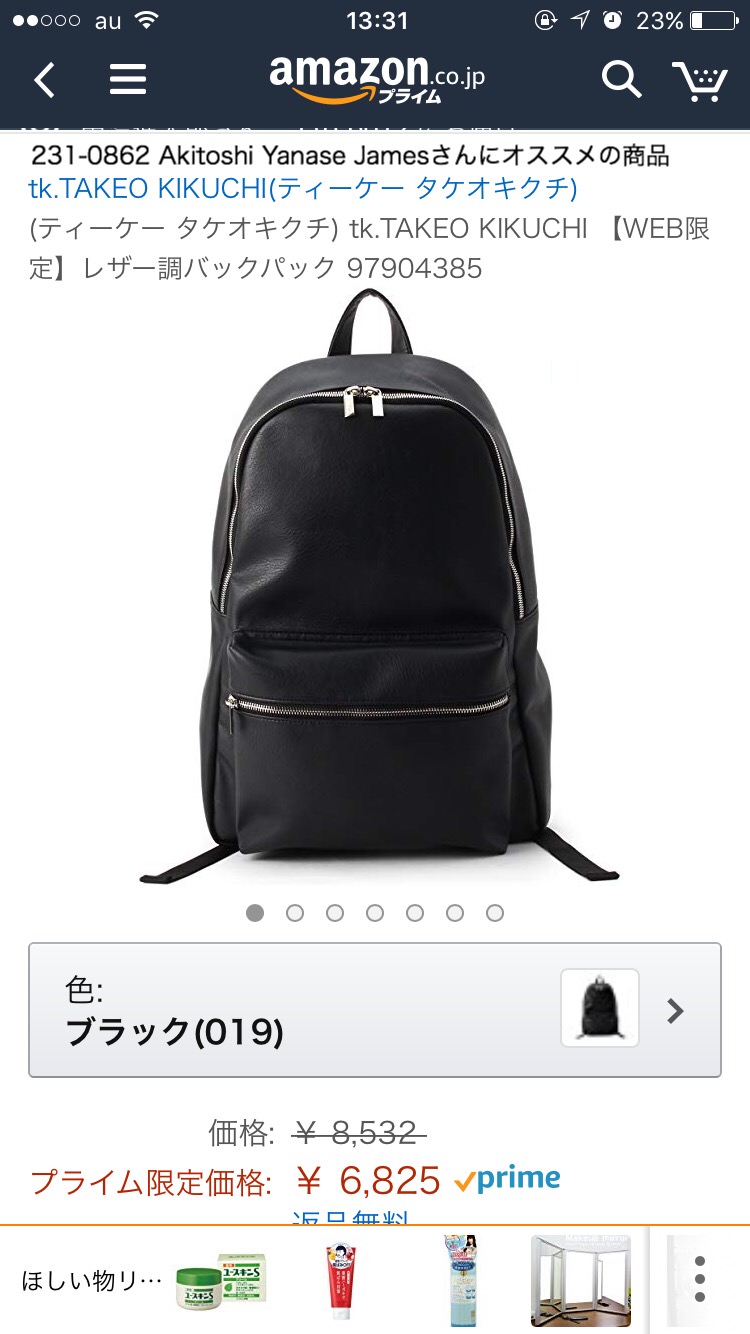Open the mirror wish list item
The image size is (750, 1334).
580,1281
